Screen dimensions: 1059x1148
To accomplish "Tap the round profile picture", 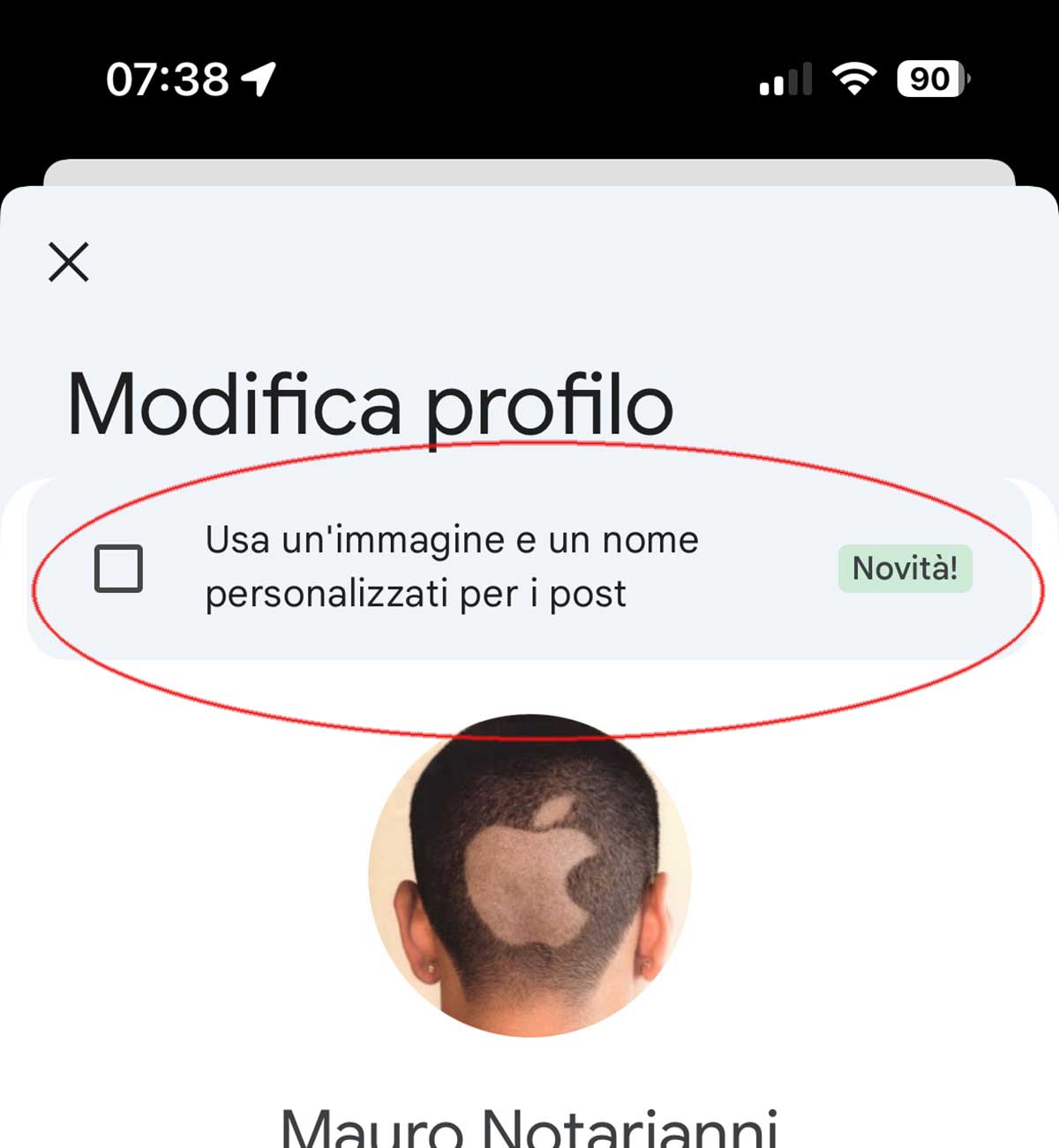I will pyautogui.click(x=529, y=875).
